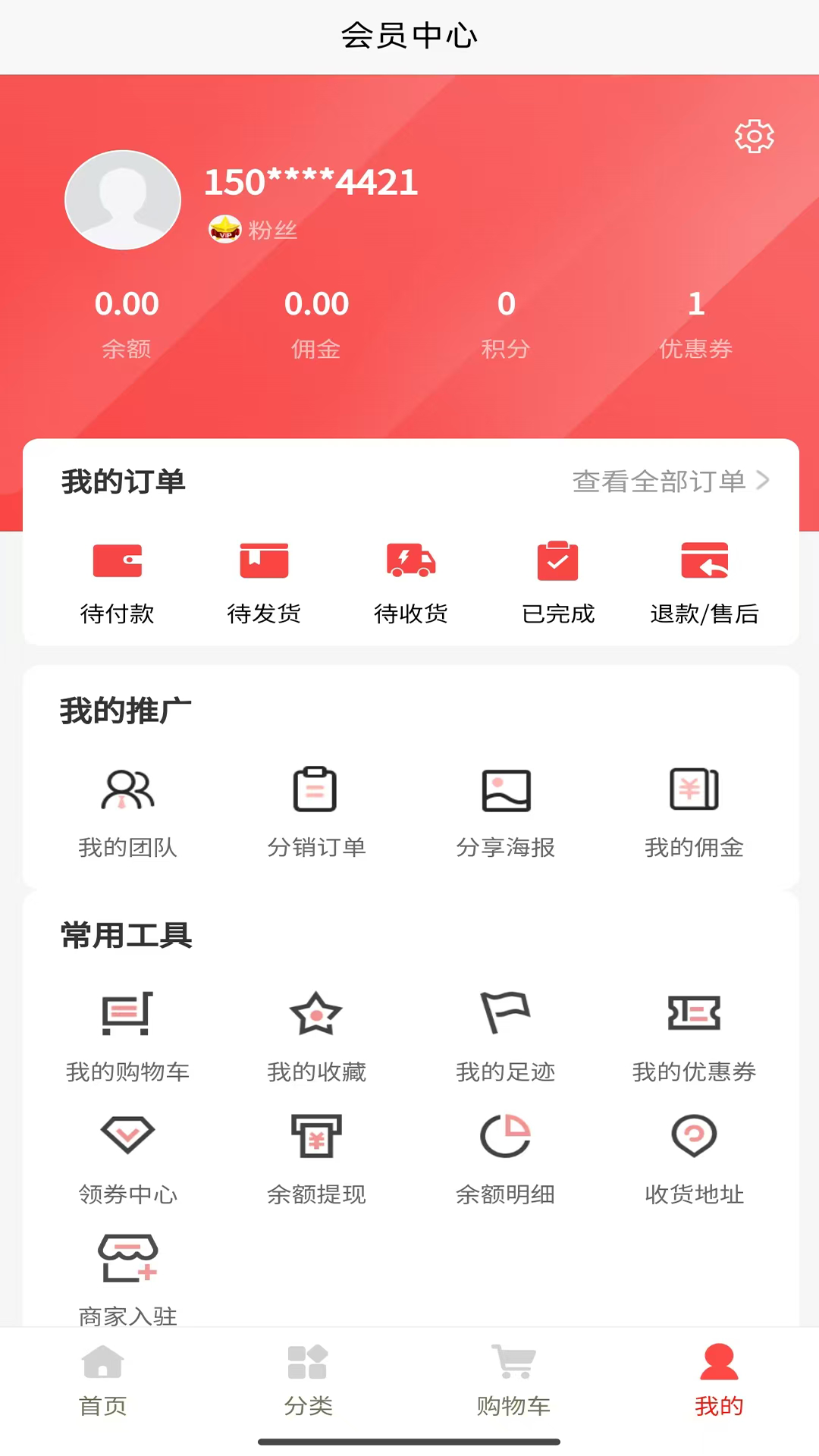The image size is (819, 1456).
Task: Open 我的佣金 my commission
Action: tap(694, 813)
